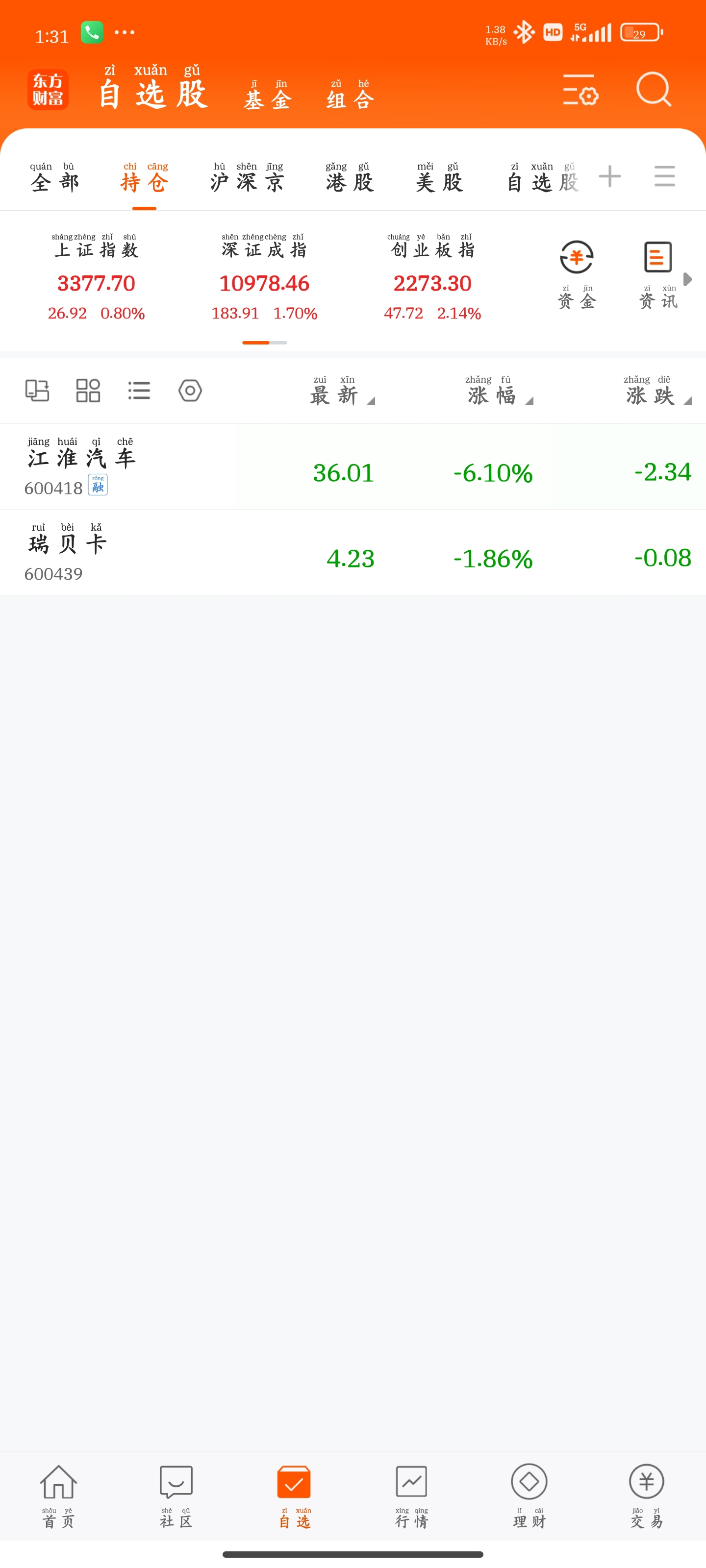Screen dimensions: 706x1568
Task: Select the 沪深京 category tab
Action: (x=247, y=178)
